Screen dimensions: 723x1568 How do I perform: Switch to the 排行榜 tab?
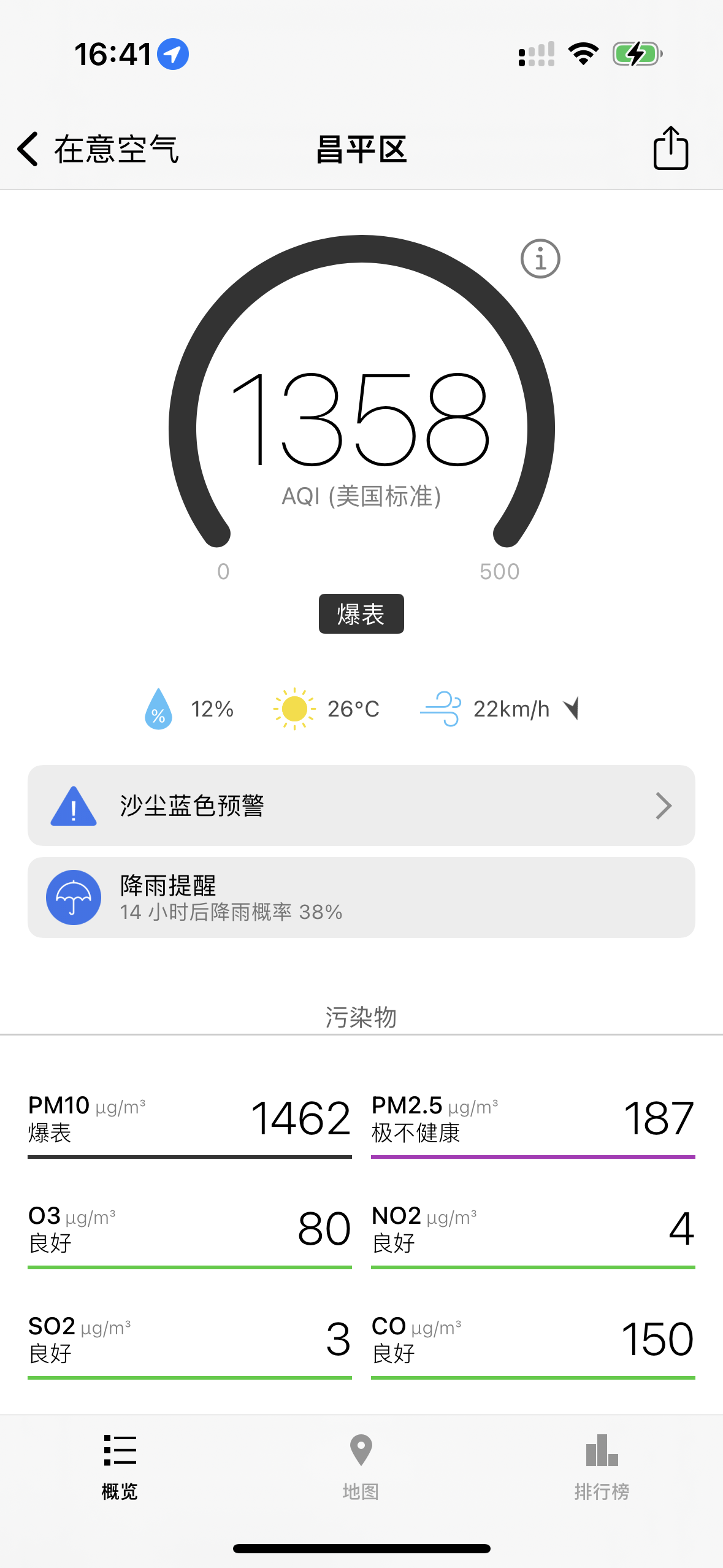coord(602,1467)
